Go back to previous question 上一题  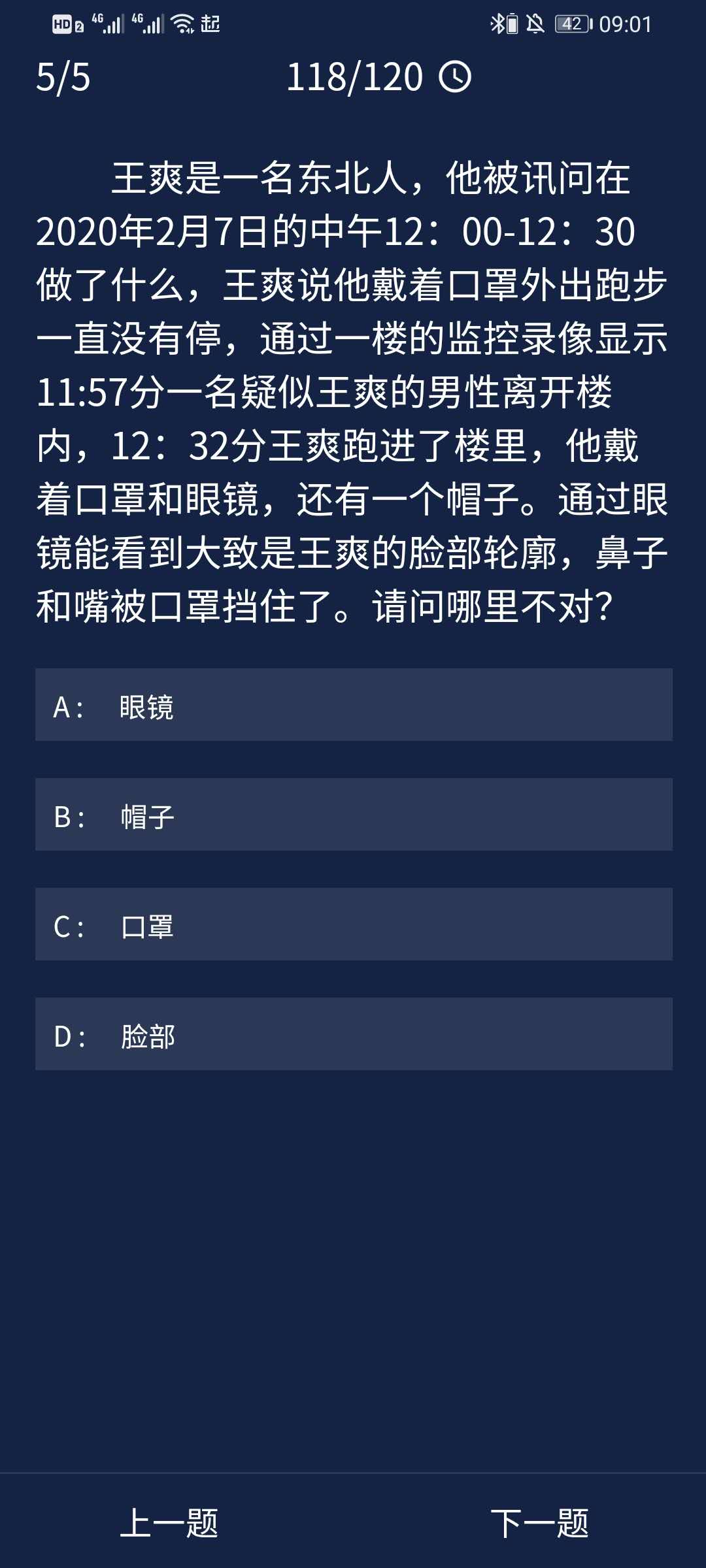click(x=169, y=1522)
